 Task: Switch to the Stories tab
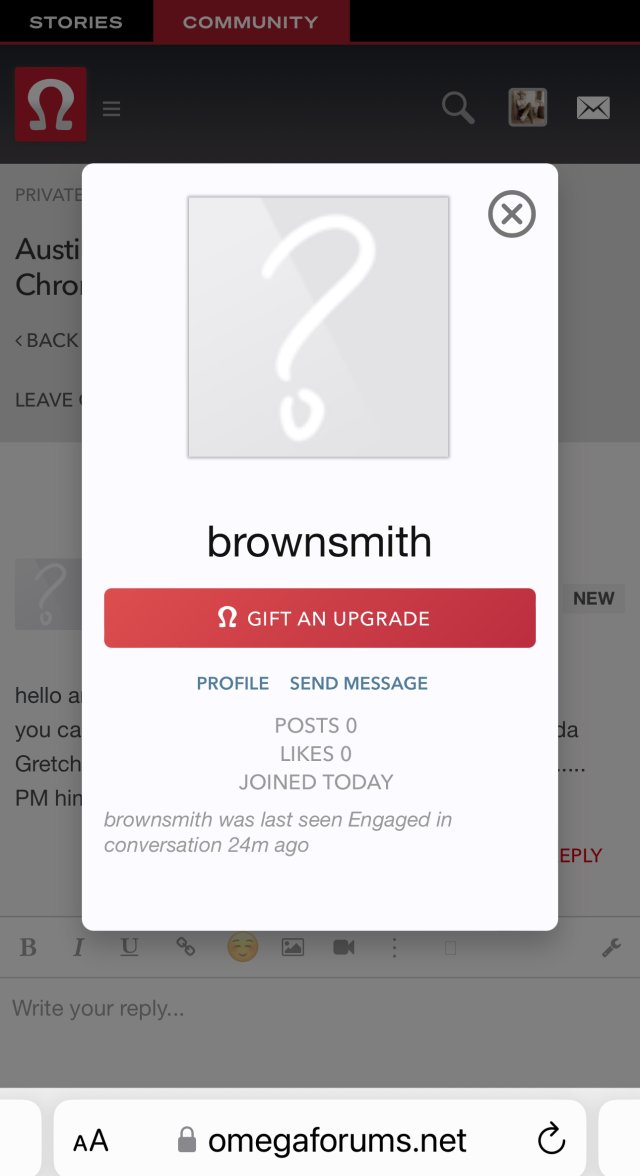click(76, 21)
